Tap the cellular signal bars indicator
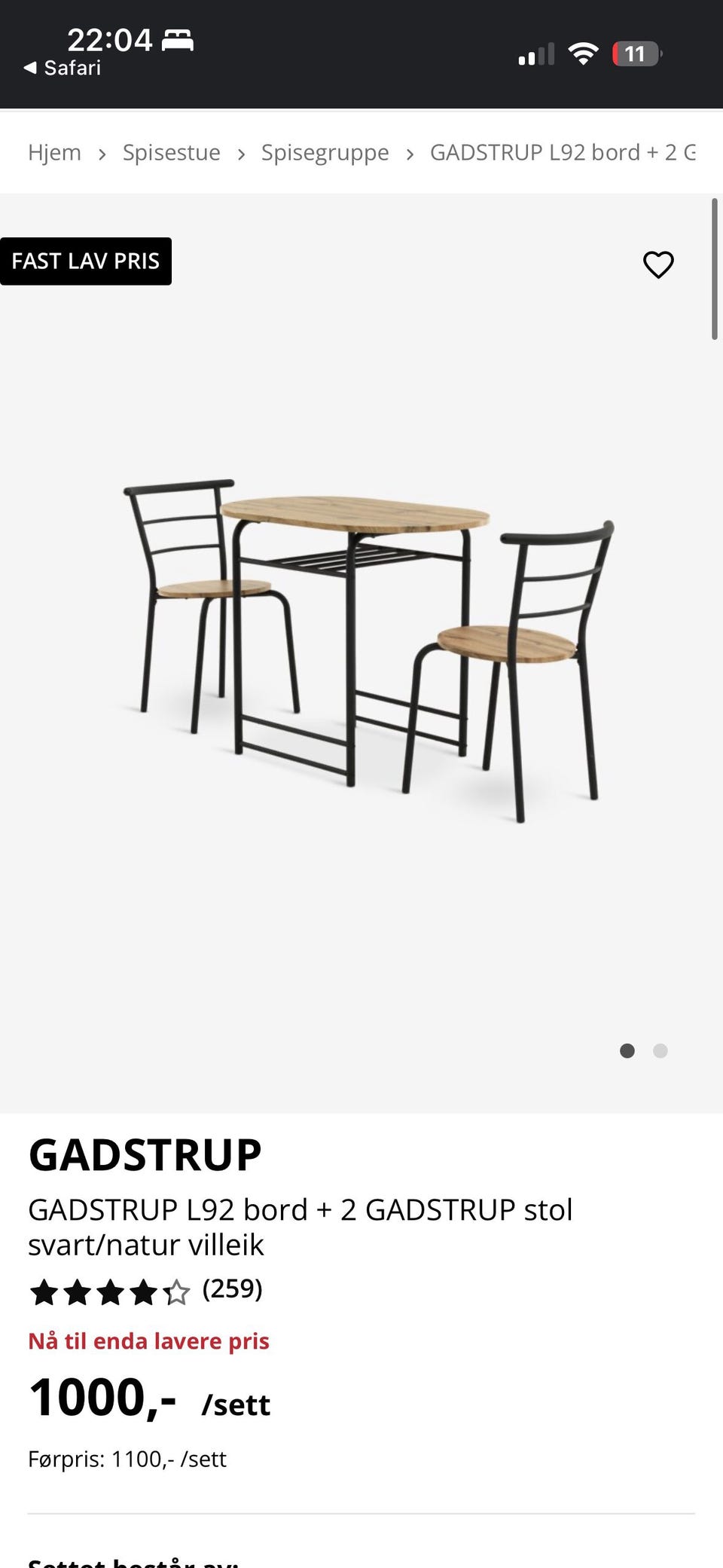Image resolution: width=723 pixels, height=1568 pixels. click(x=535, y=53)
